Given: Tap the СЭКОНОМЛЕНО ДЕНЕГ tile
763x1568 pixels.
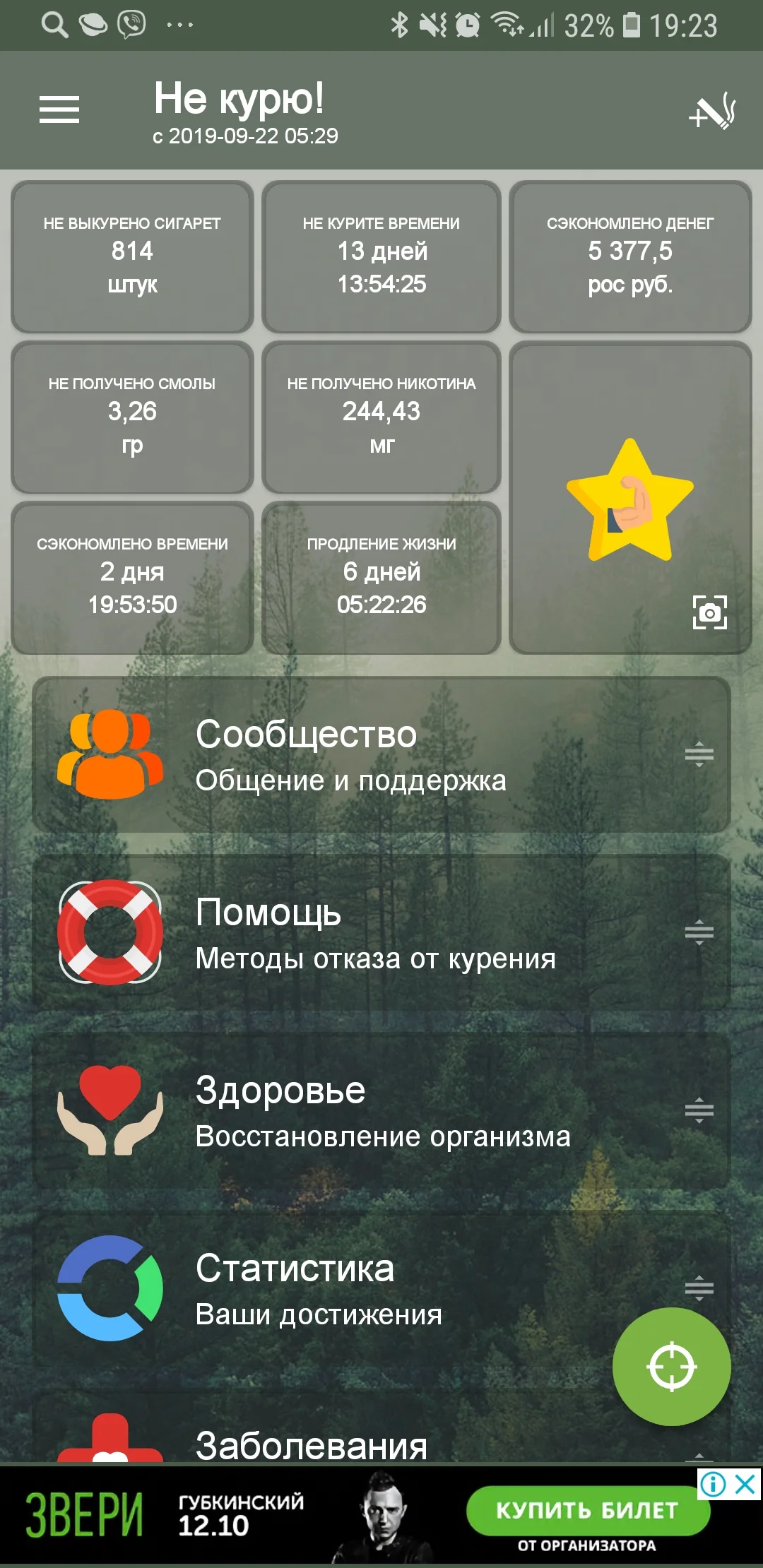Looking at the screenshot, I should click(631, 254).
